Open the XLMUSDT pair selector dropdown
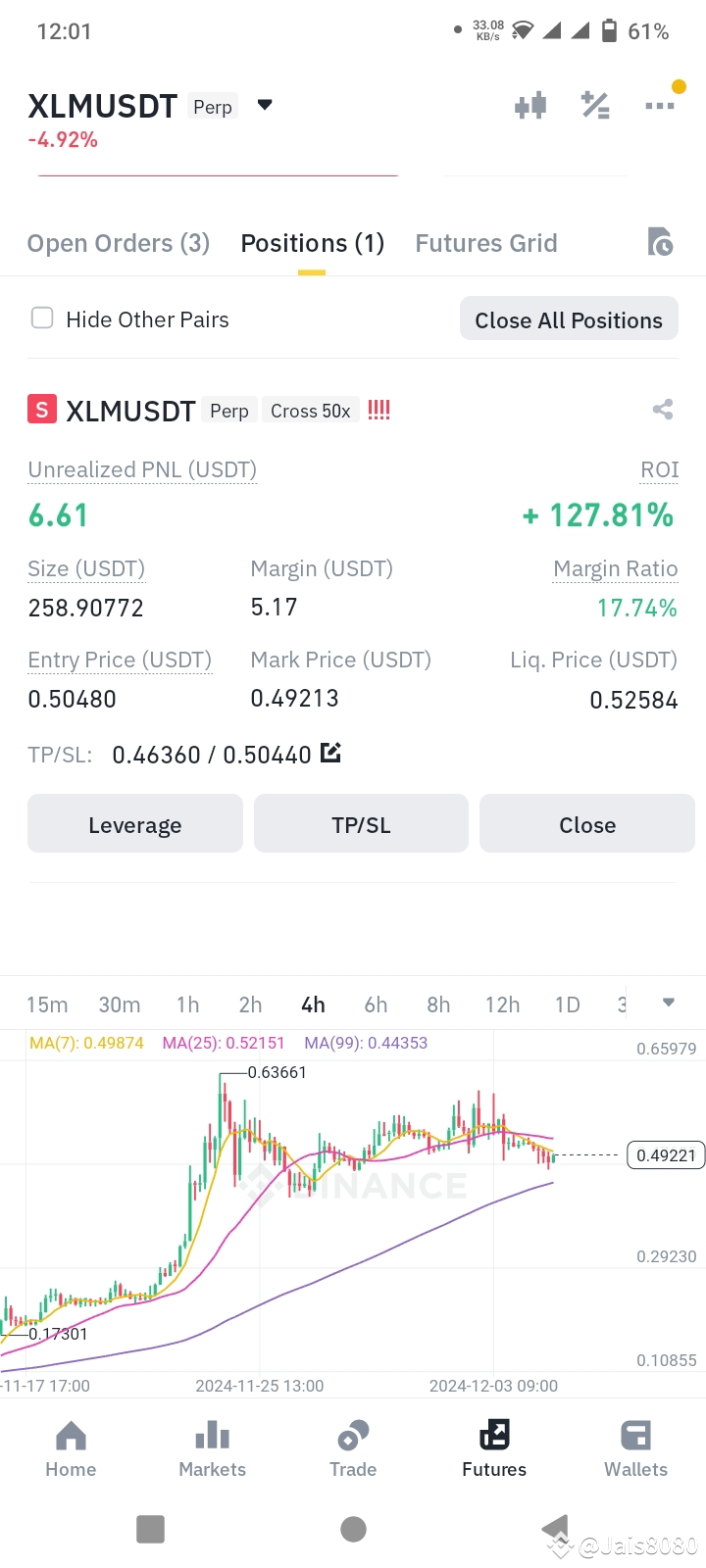Screen dimensions: 706x1568 click(264, 105)
